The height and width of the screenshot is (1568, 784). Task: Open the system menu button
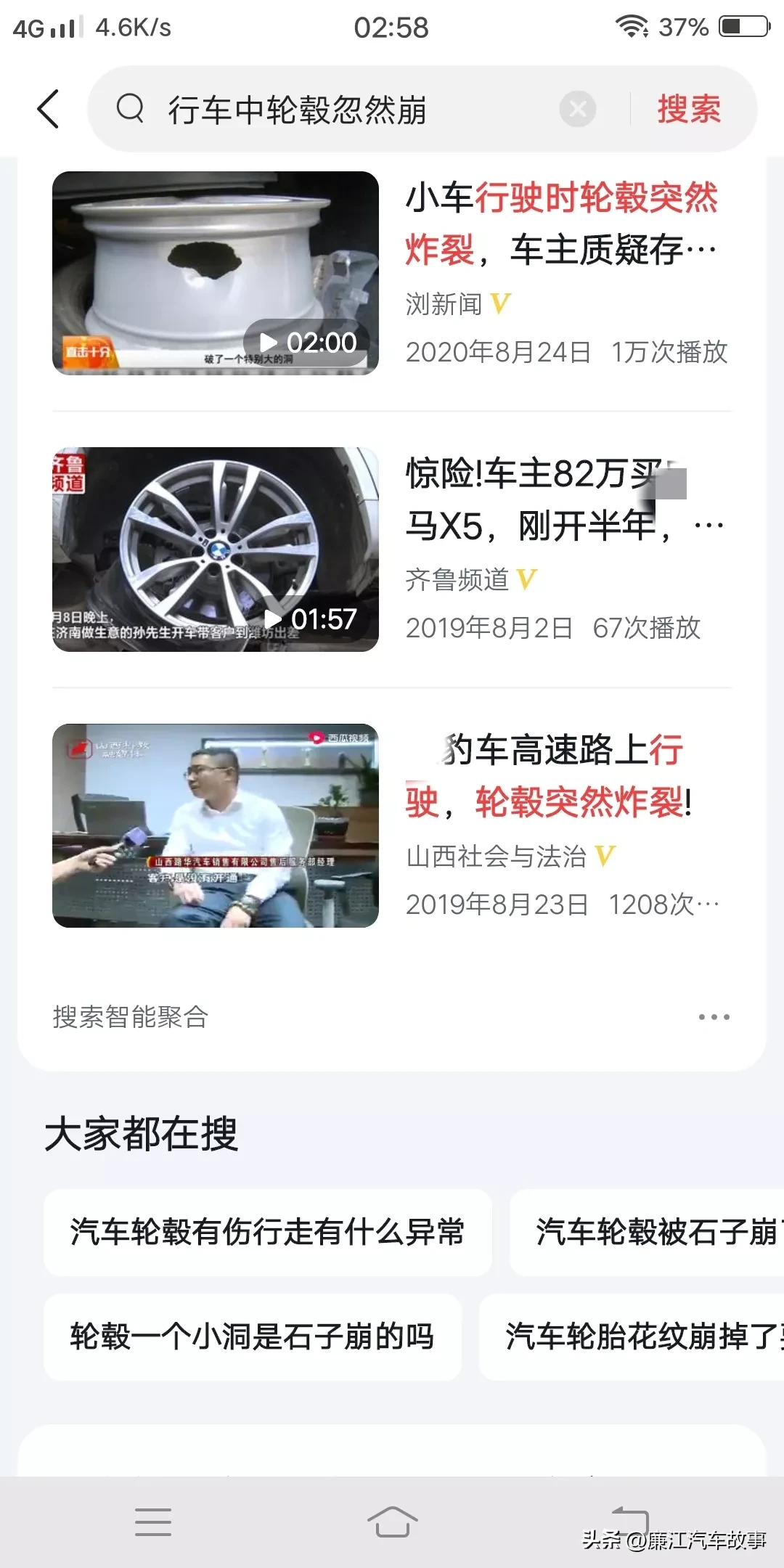tap(153, 1522)
